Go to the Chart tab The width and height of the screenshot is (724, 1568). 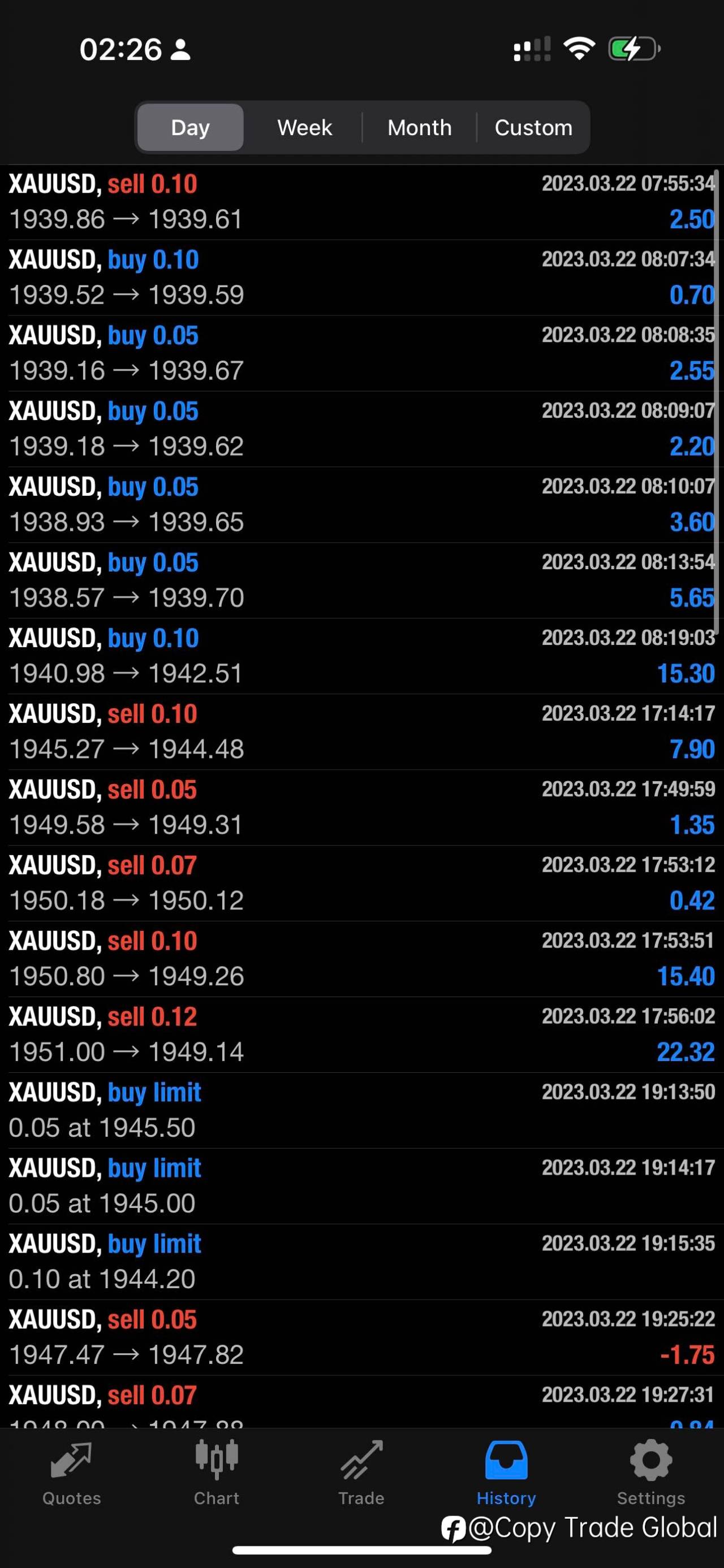(217, 1474)
